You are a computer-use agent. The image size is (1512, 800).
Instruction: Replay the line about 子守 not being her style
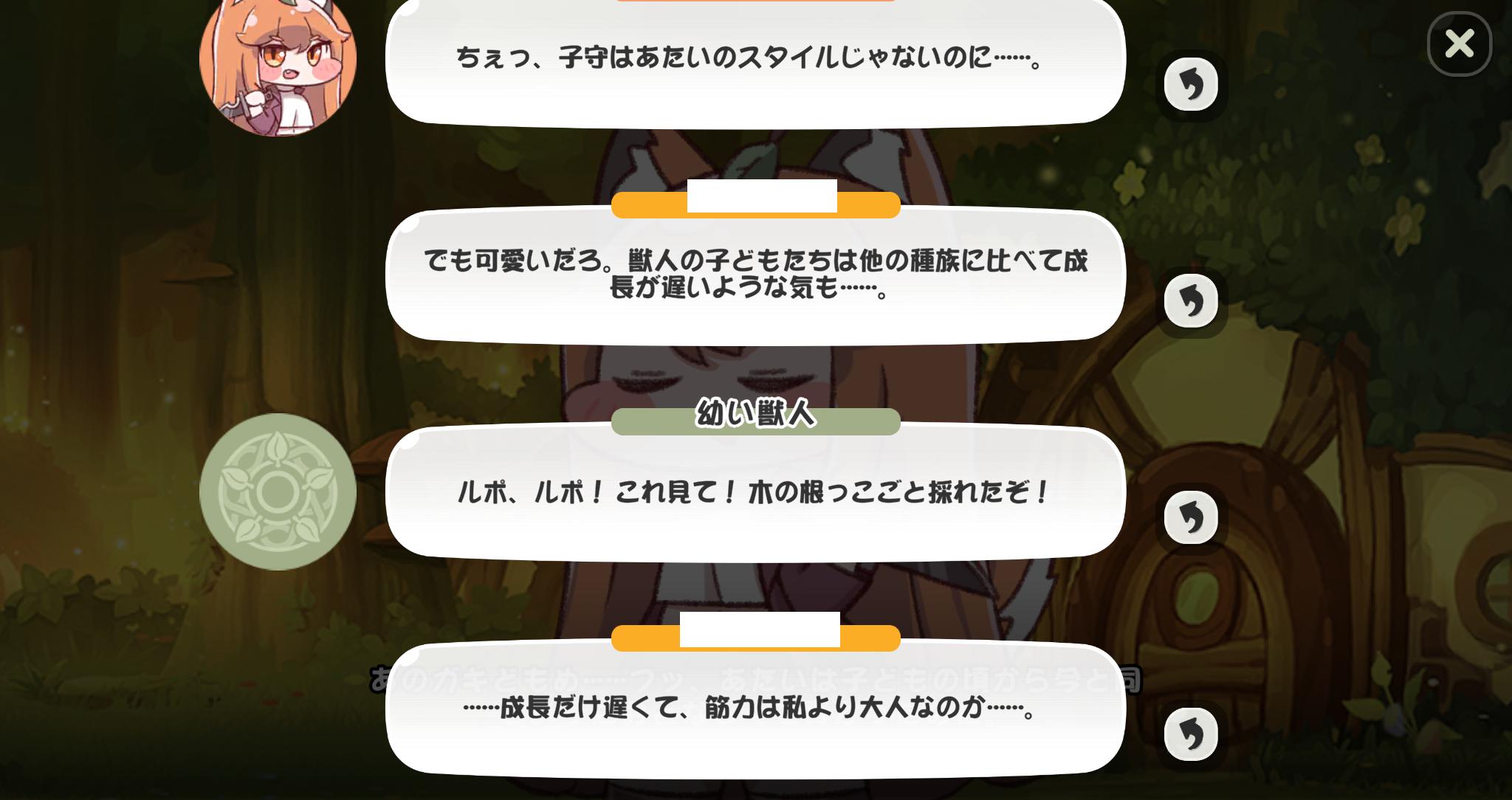pyautogui.click(x=1190, y=84)
